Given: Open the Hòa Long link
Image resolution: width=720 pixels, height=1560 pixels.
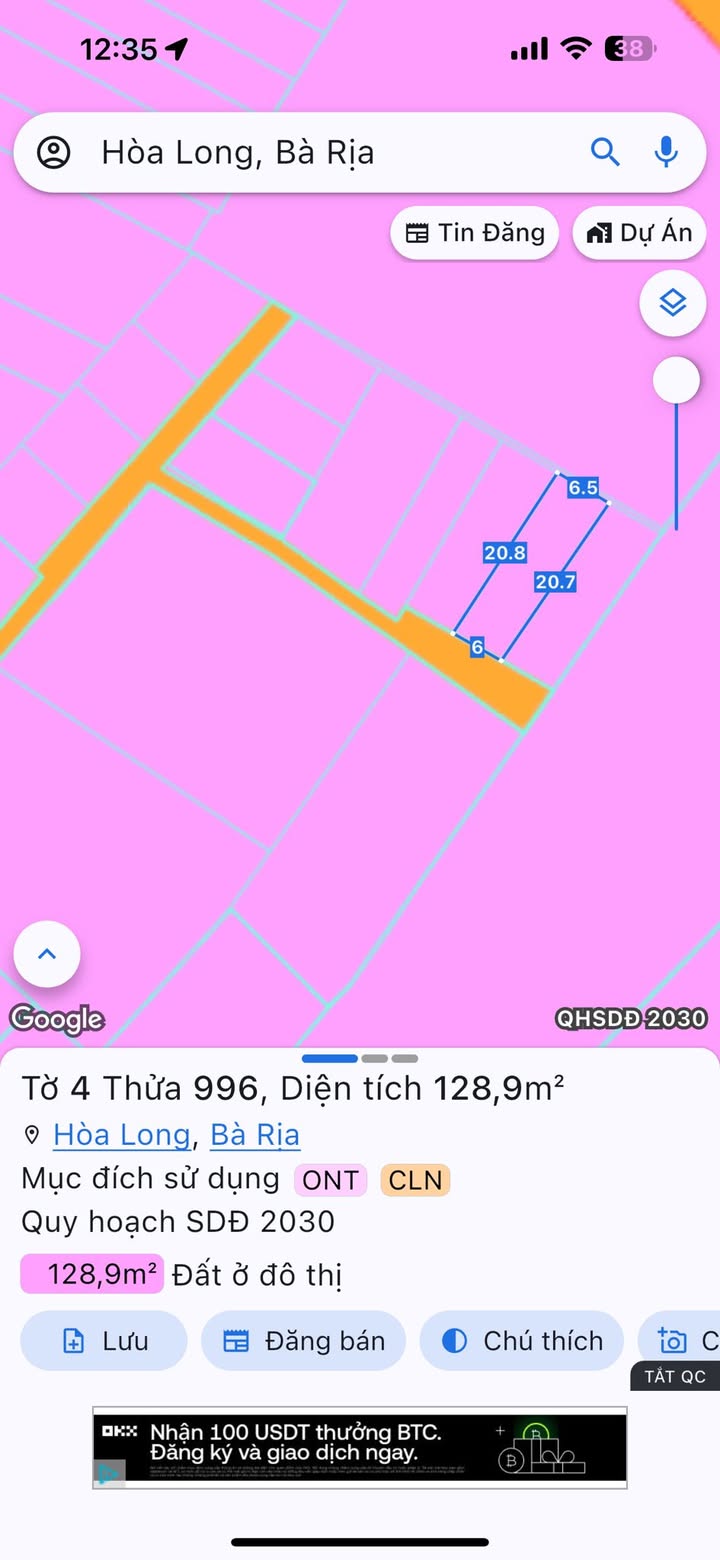Looking at the screenshot, I should [x=121, y=1135].
